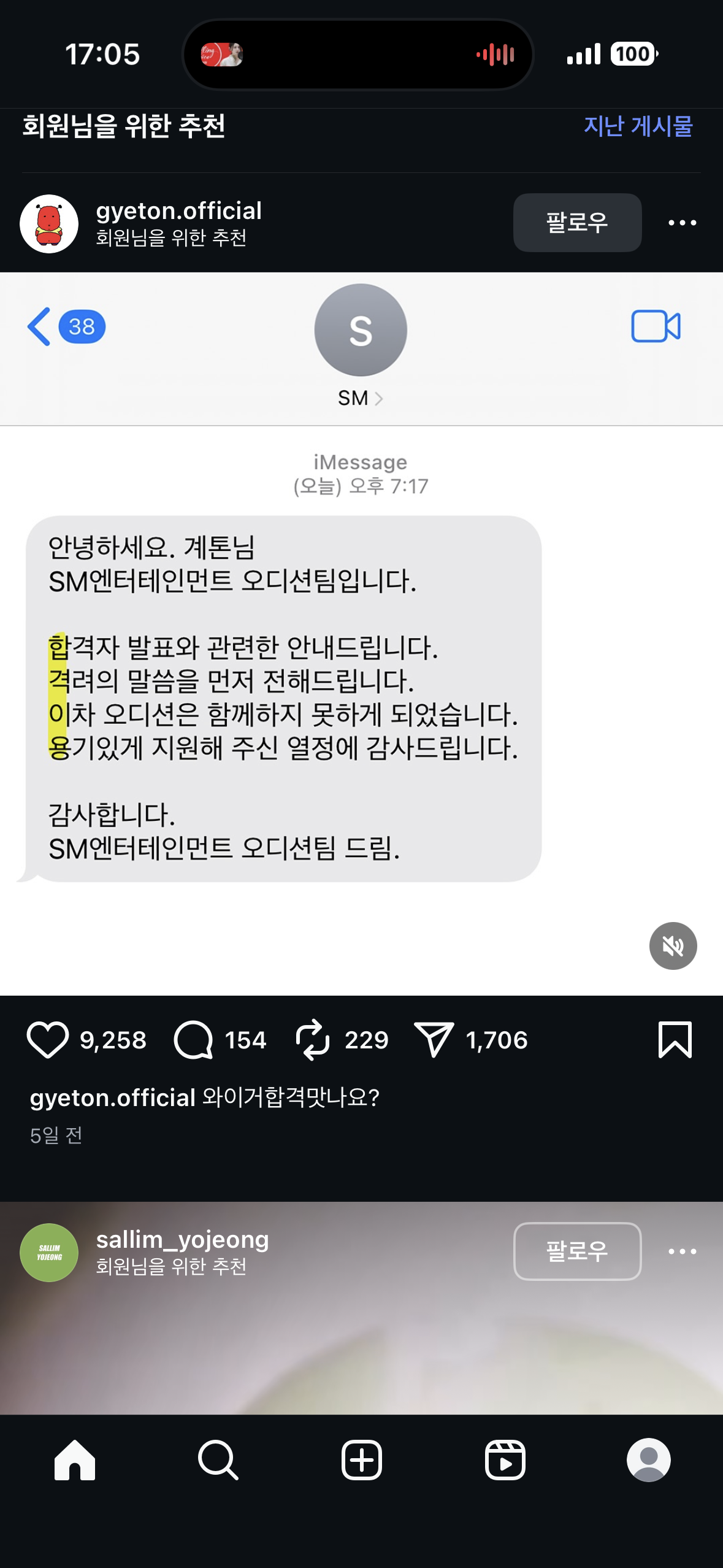The image size is (723, 1568).
Task: Share gyeton.official post via send icon
Action: click(x=434, y=1040)
